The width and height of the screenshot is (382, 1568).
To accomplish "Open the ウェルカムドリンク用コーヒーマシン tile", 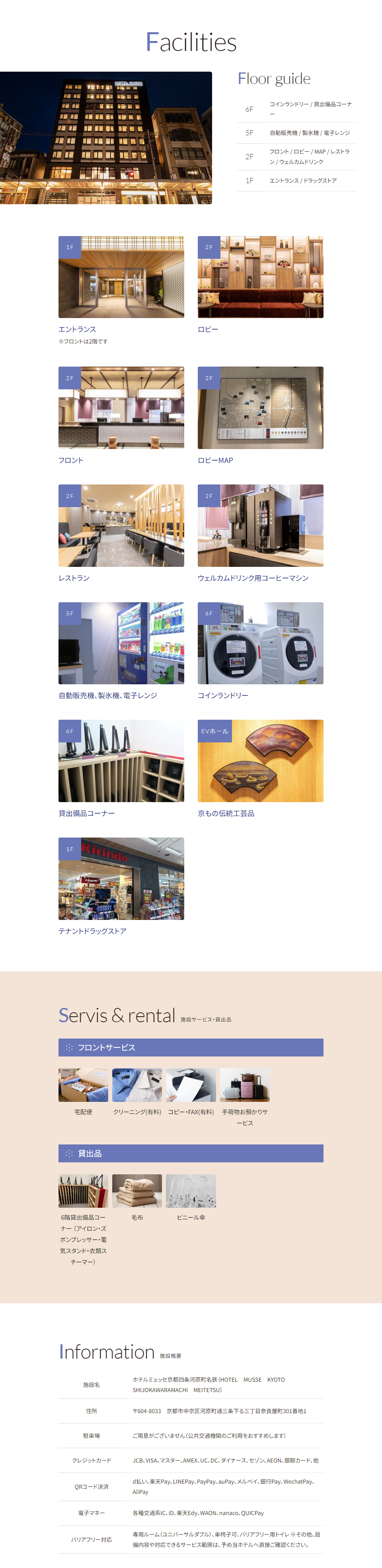I will (260, 525).
